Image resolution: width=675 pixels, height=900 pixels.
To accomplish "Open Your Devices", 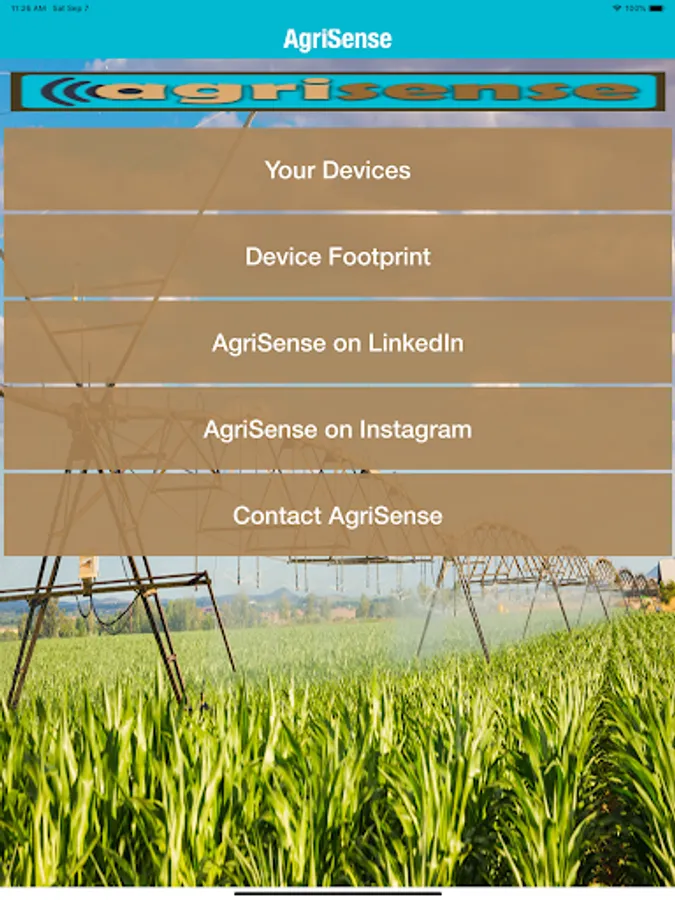I will (338, 169).
